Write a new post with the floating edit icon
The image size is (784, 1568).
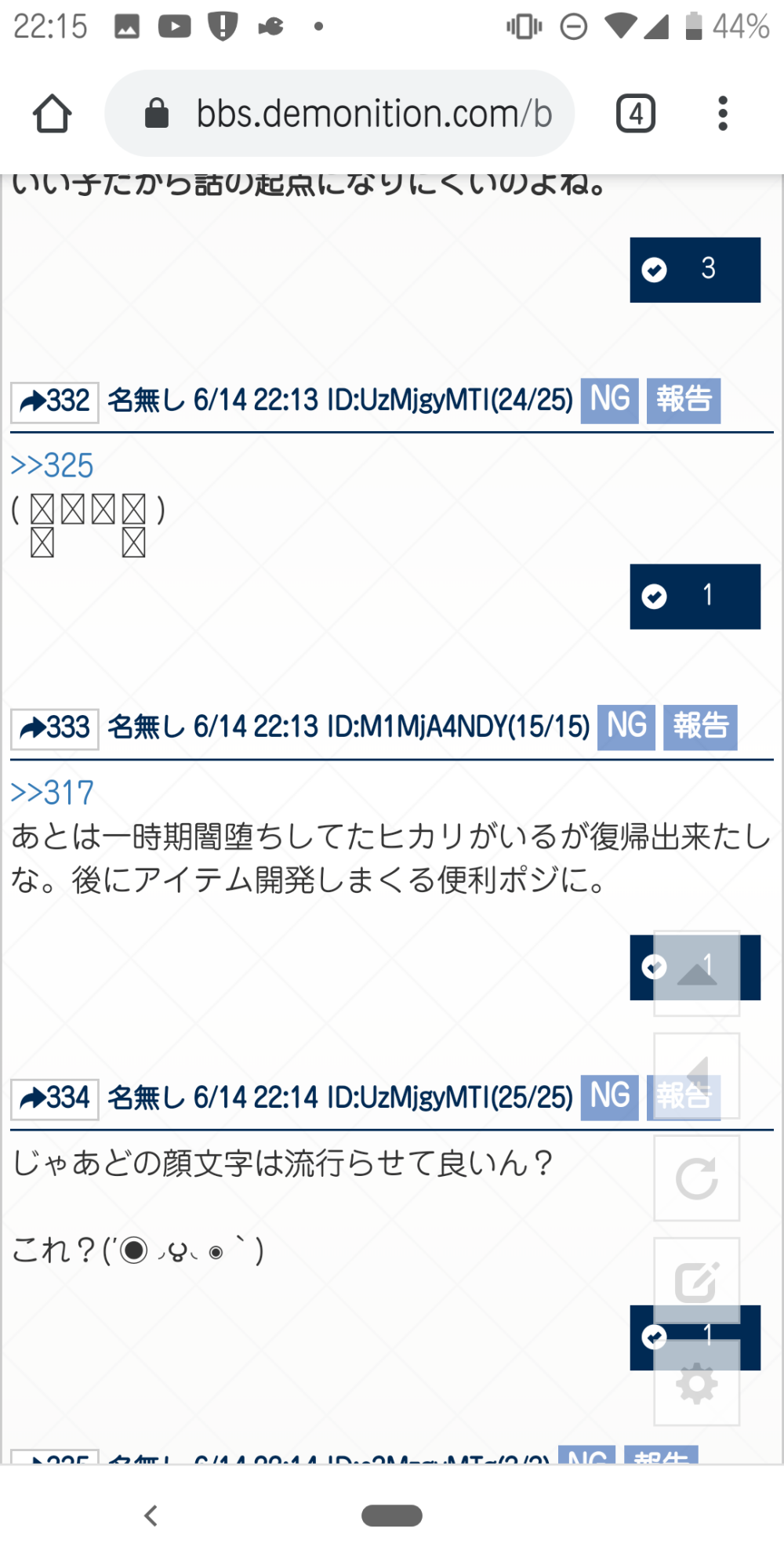coord(696,1281)
